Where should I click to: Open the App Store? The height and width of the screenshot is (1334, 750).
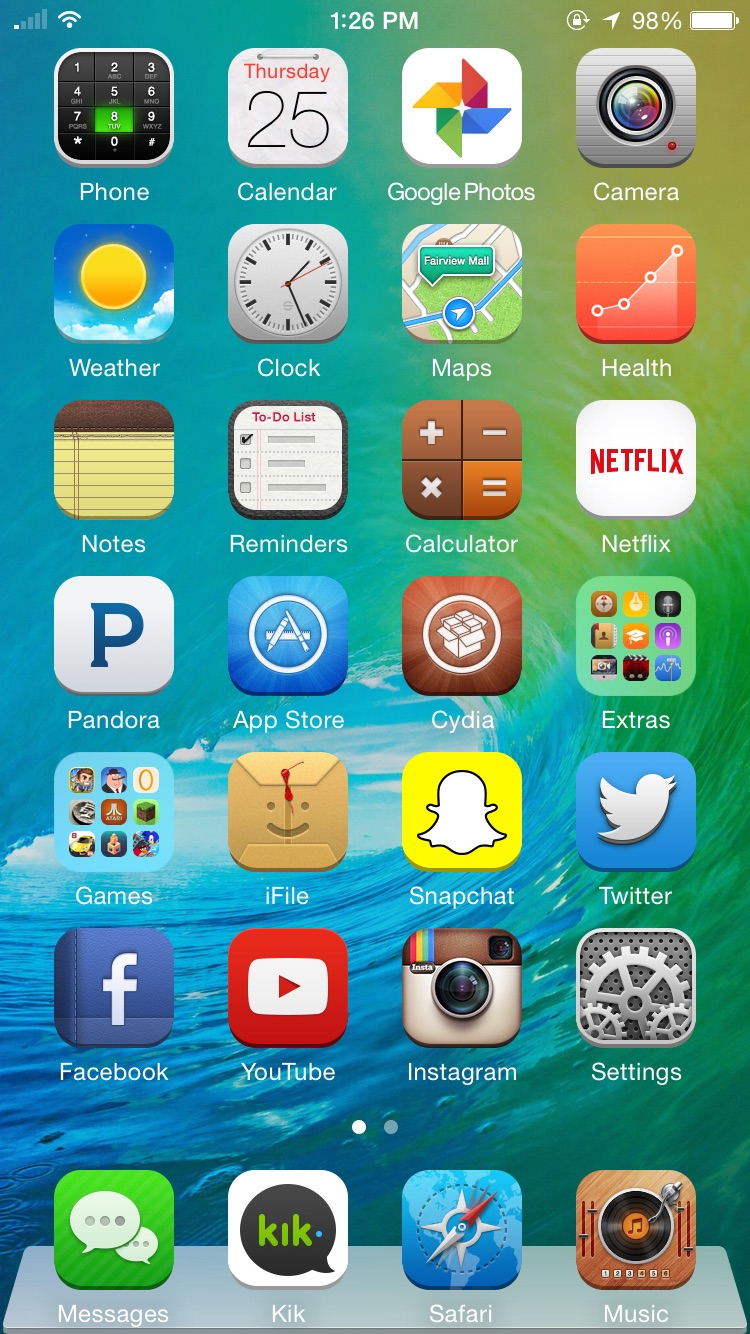point(288,636)
